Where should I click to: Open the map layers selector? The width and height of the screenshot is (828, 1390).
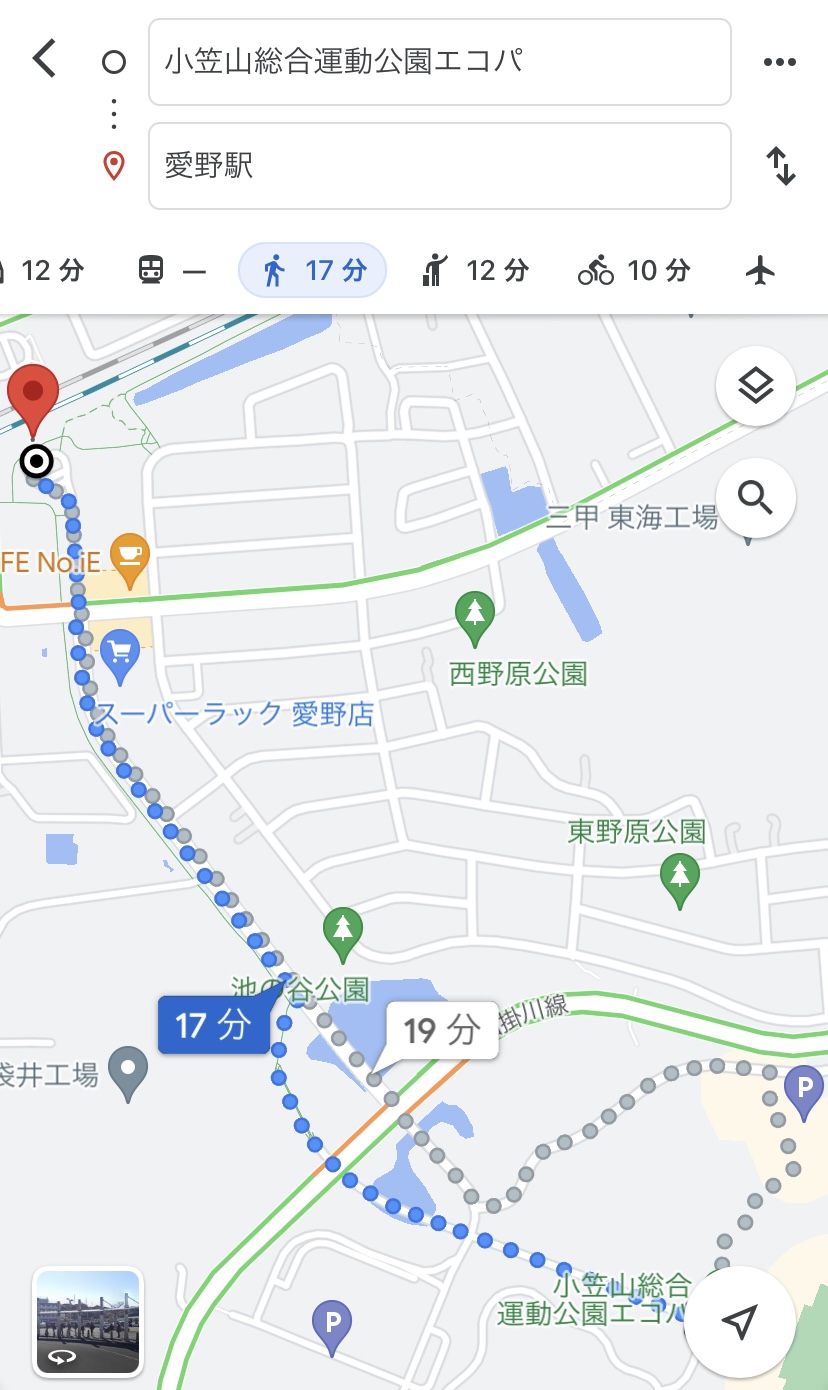pyautogui.click(x=755, y=386)
